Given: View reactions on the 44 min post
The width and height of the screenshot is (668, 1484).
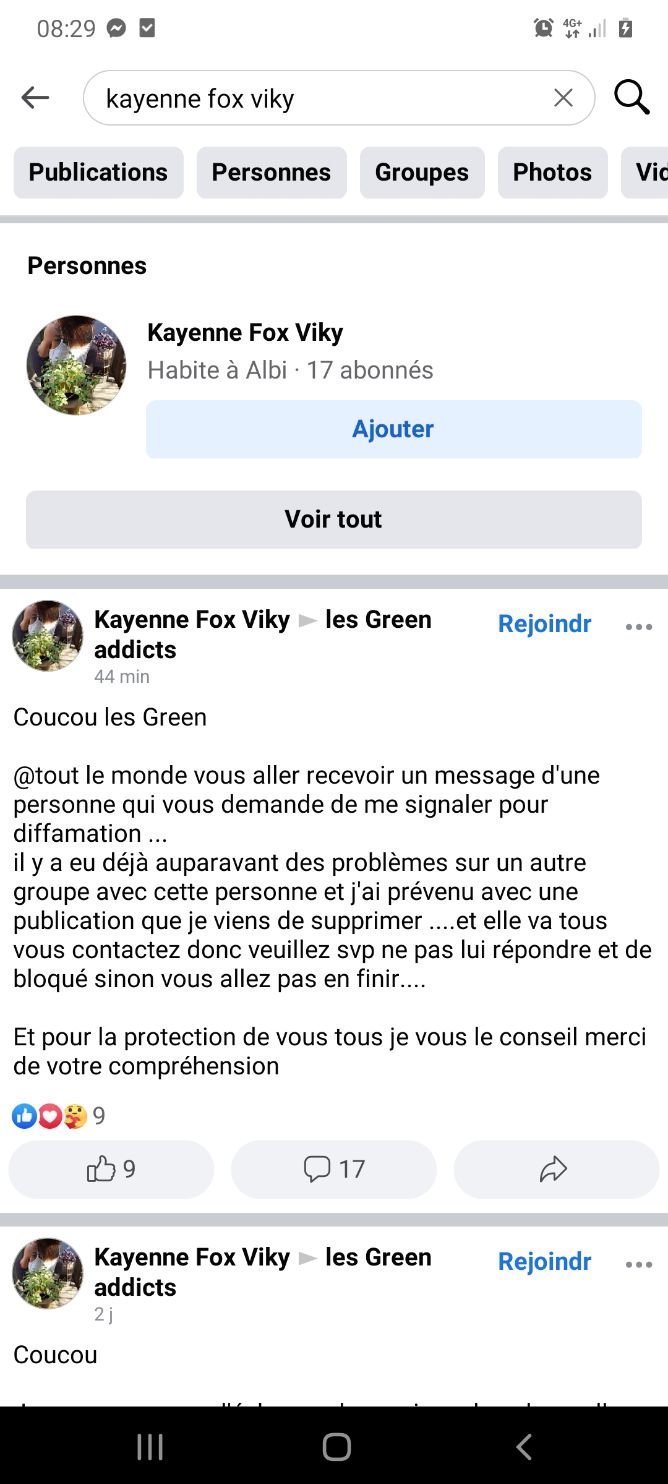Looking at the screenshot, I should [58, 1116].
